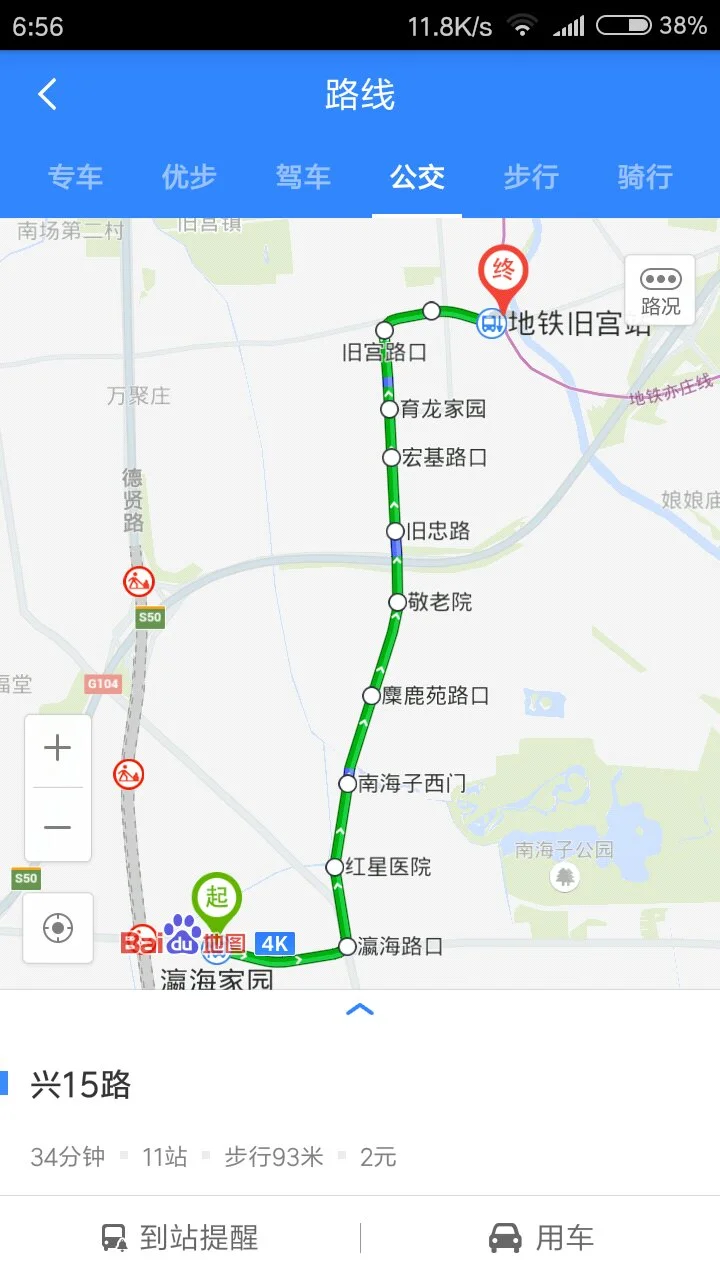Open the 步行 walking route option
Screen dimensions: 720x1280
coord(531,177)
